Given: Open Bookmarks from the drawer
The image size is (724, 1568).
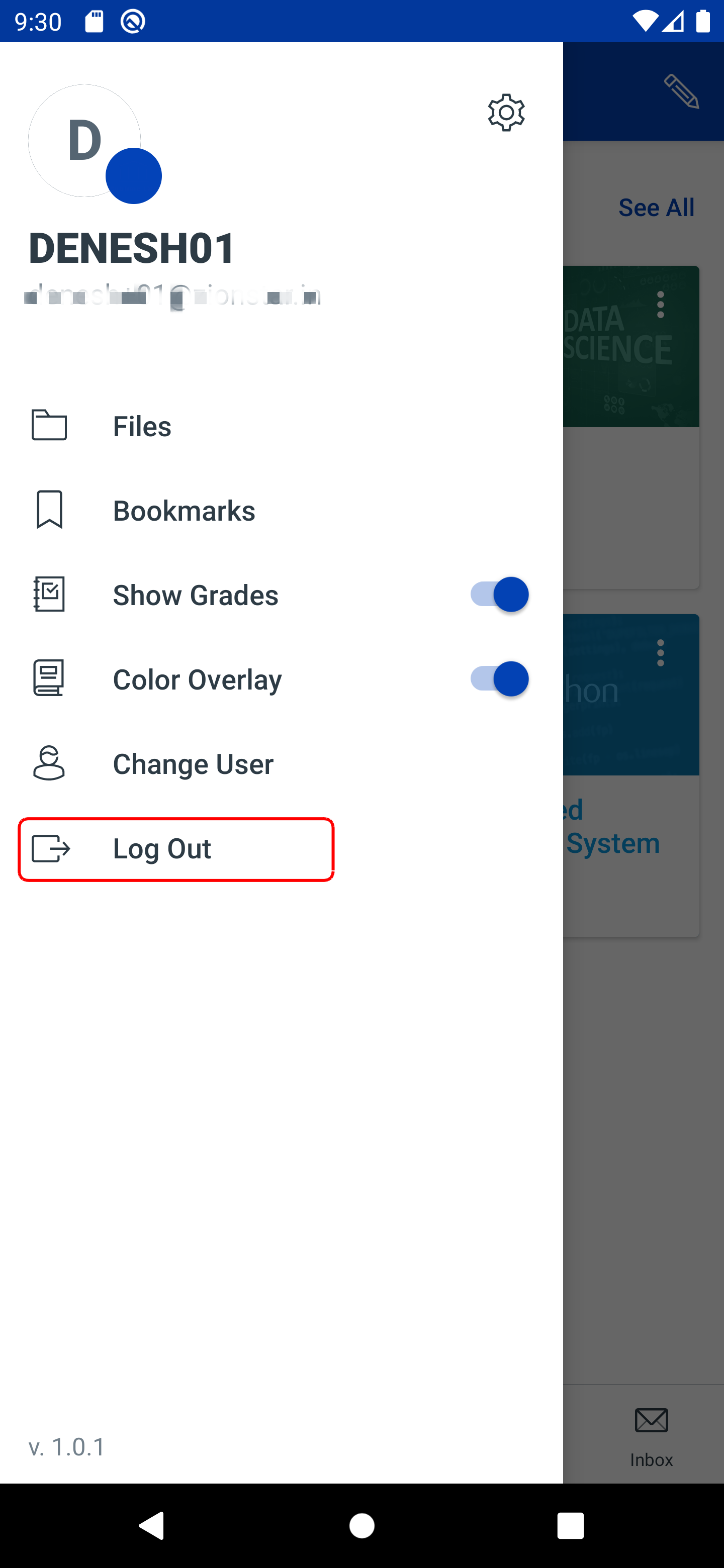Looking at the screenshot, I should tap(184, 510).
